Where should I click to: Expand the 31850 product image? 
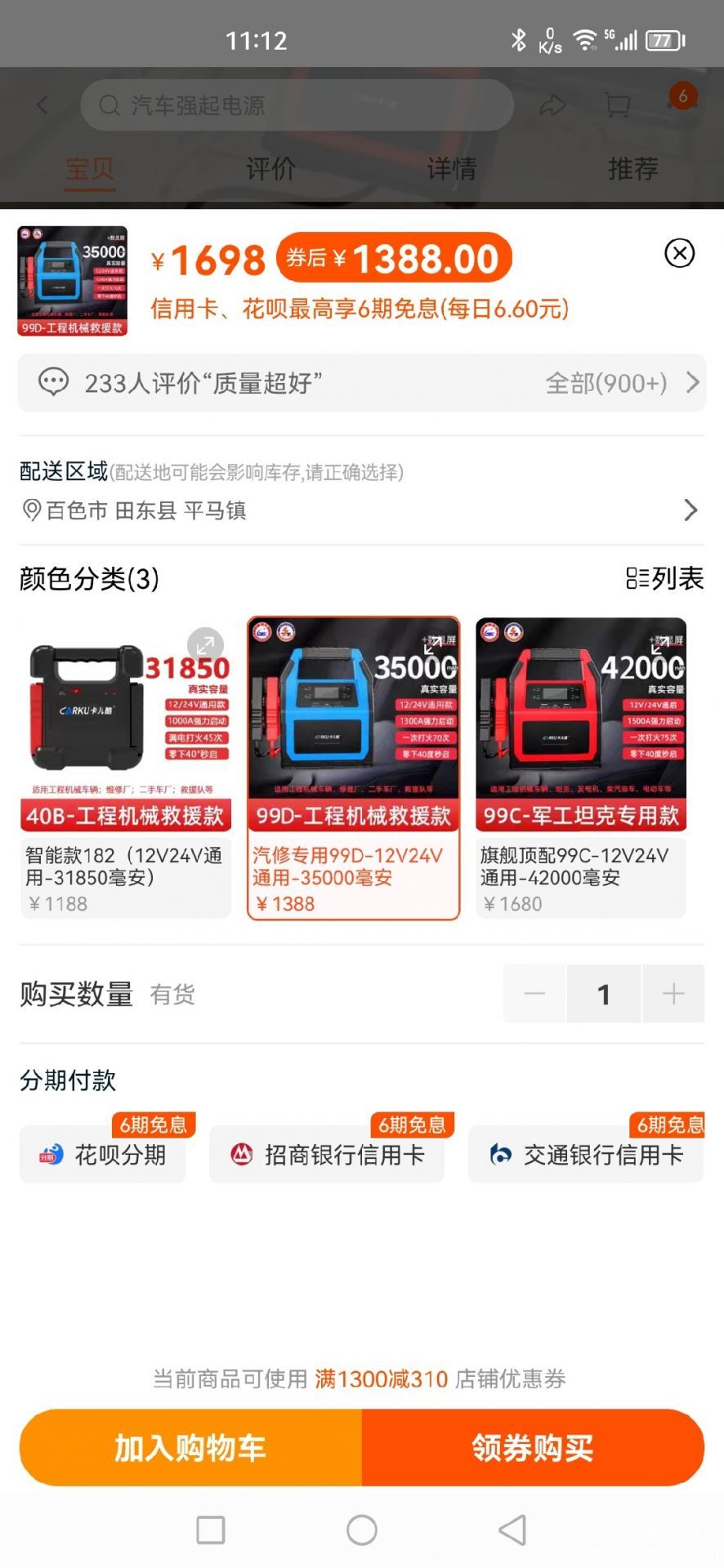pos(205,644)
